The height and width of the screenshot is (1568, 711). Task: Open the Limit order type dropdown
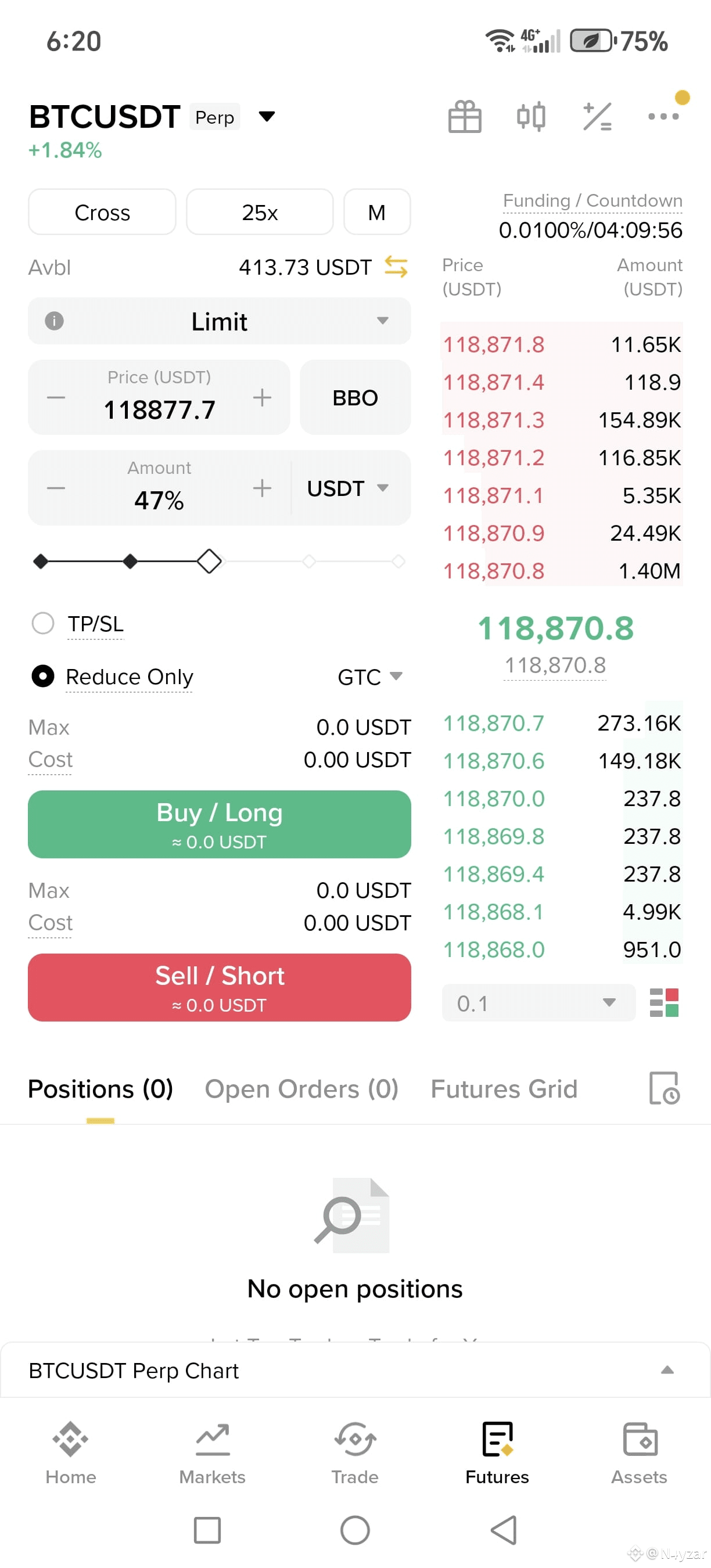coord(220,321)
